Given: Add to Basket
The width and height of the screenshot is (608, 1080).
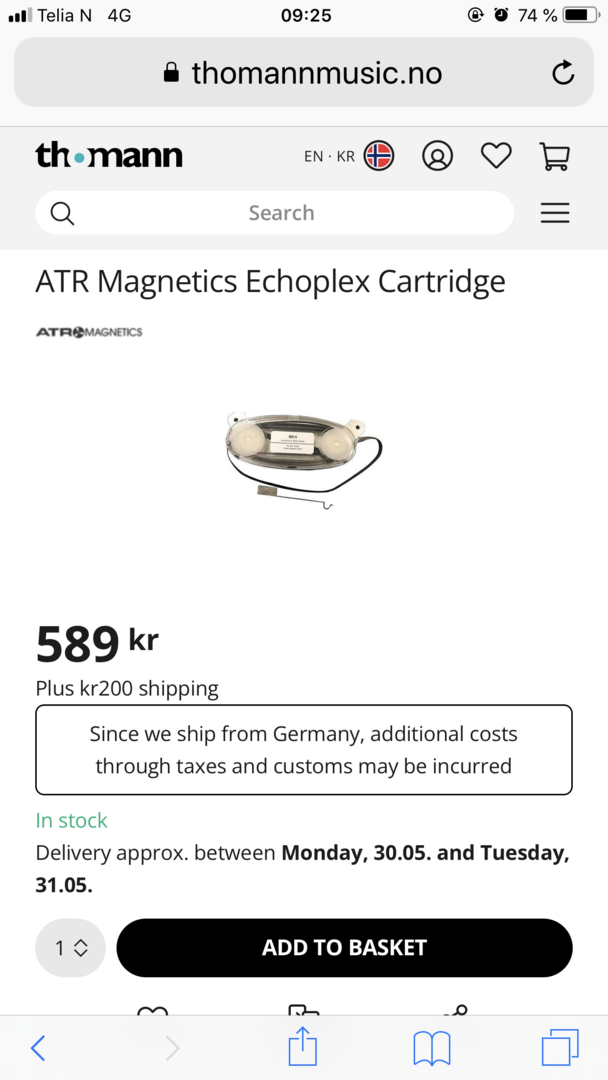Looking at the screenshot, I should point(344,948).
